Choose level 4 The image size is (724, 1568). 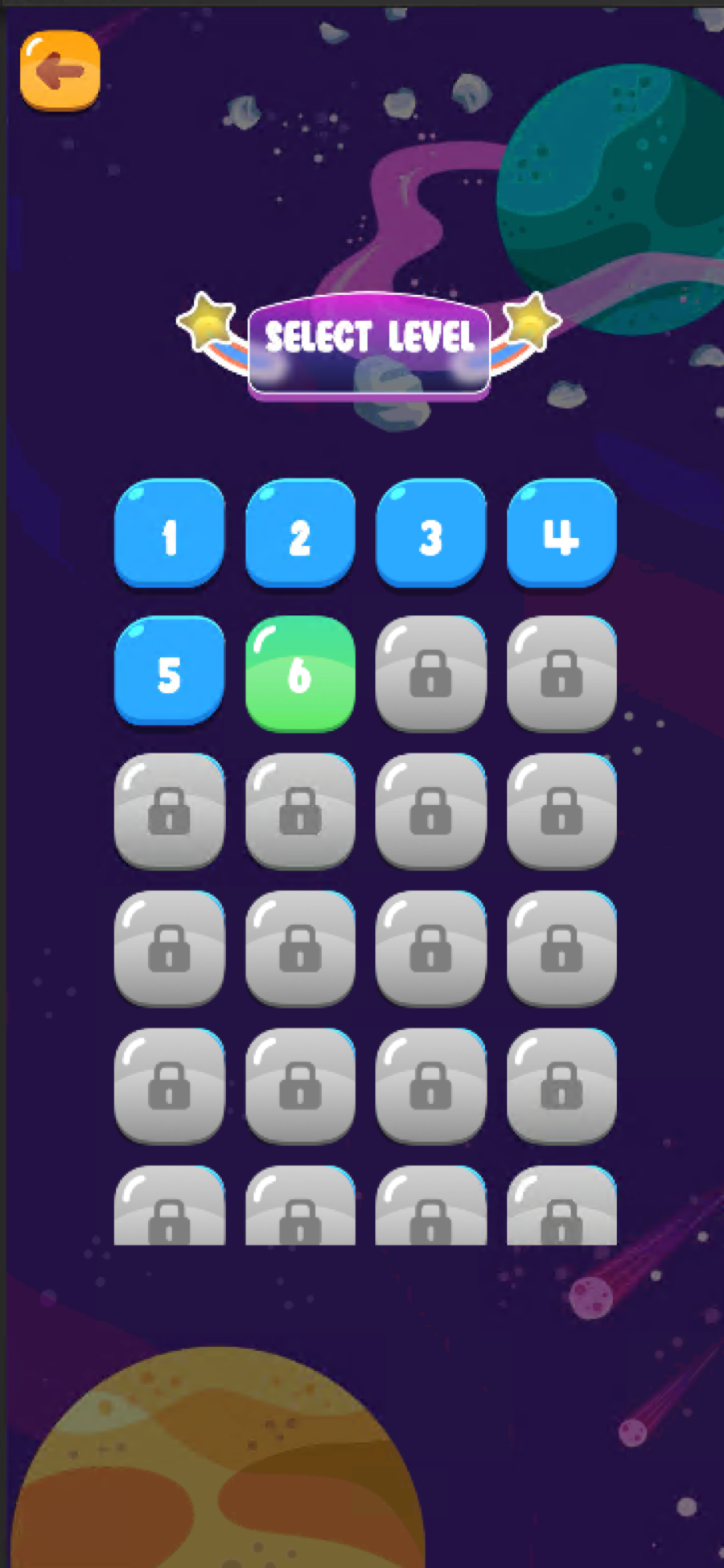pos(562,533)
